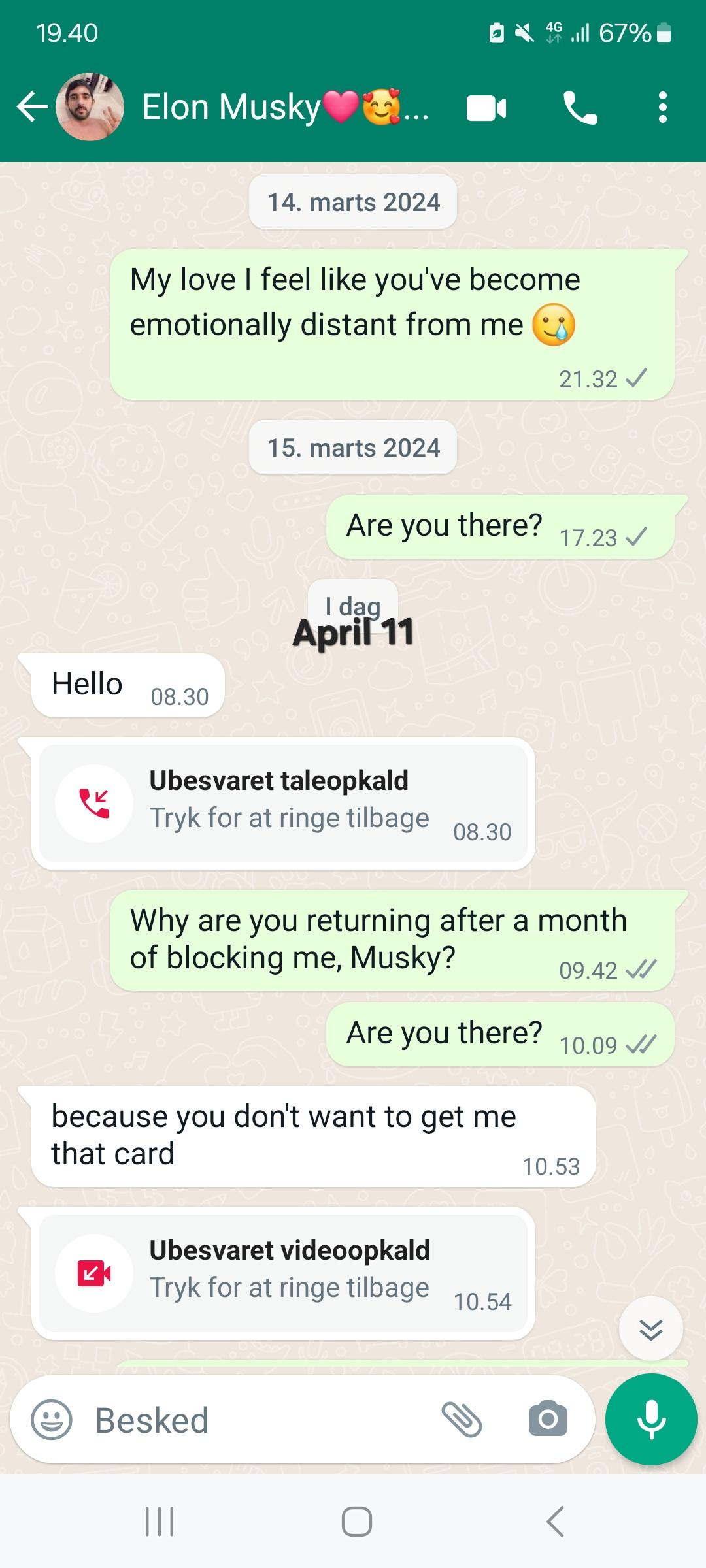This screenshot has height=1568, width=706.
Task: Record a voice message with the microphone
Action: click(x=651, y=1420)
